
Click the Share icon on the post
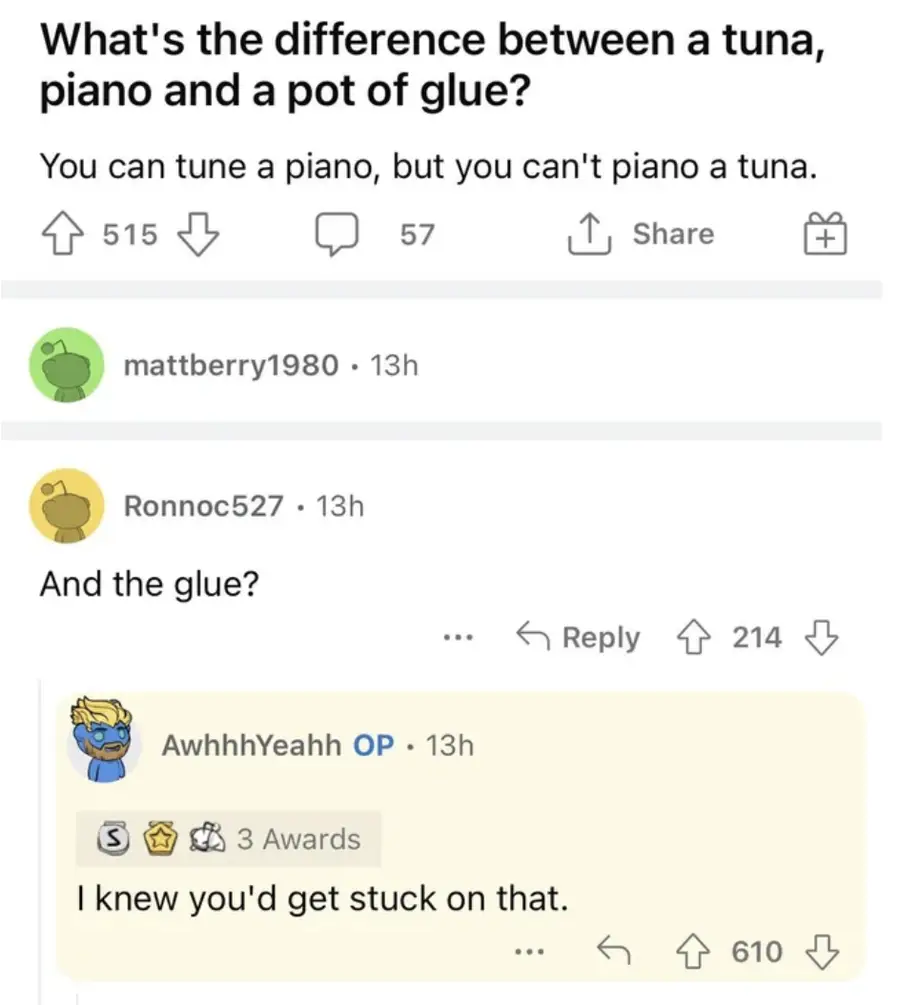(589, 234)
